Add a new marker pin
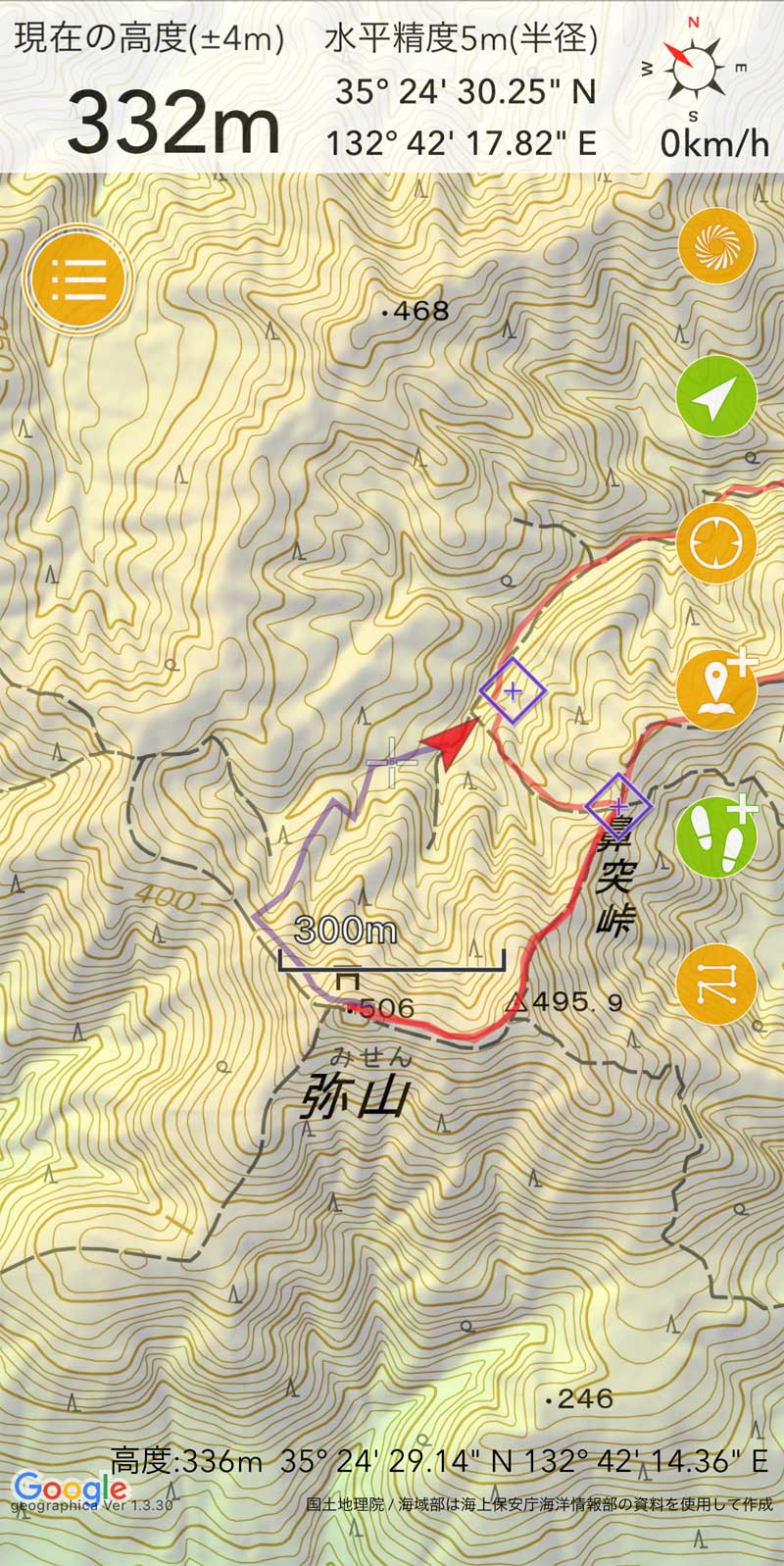Image resolution: width=784 pixels, height=1566 pixels. [x=716, y=690]
